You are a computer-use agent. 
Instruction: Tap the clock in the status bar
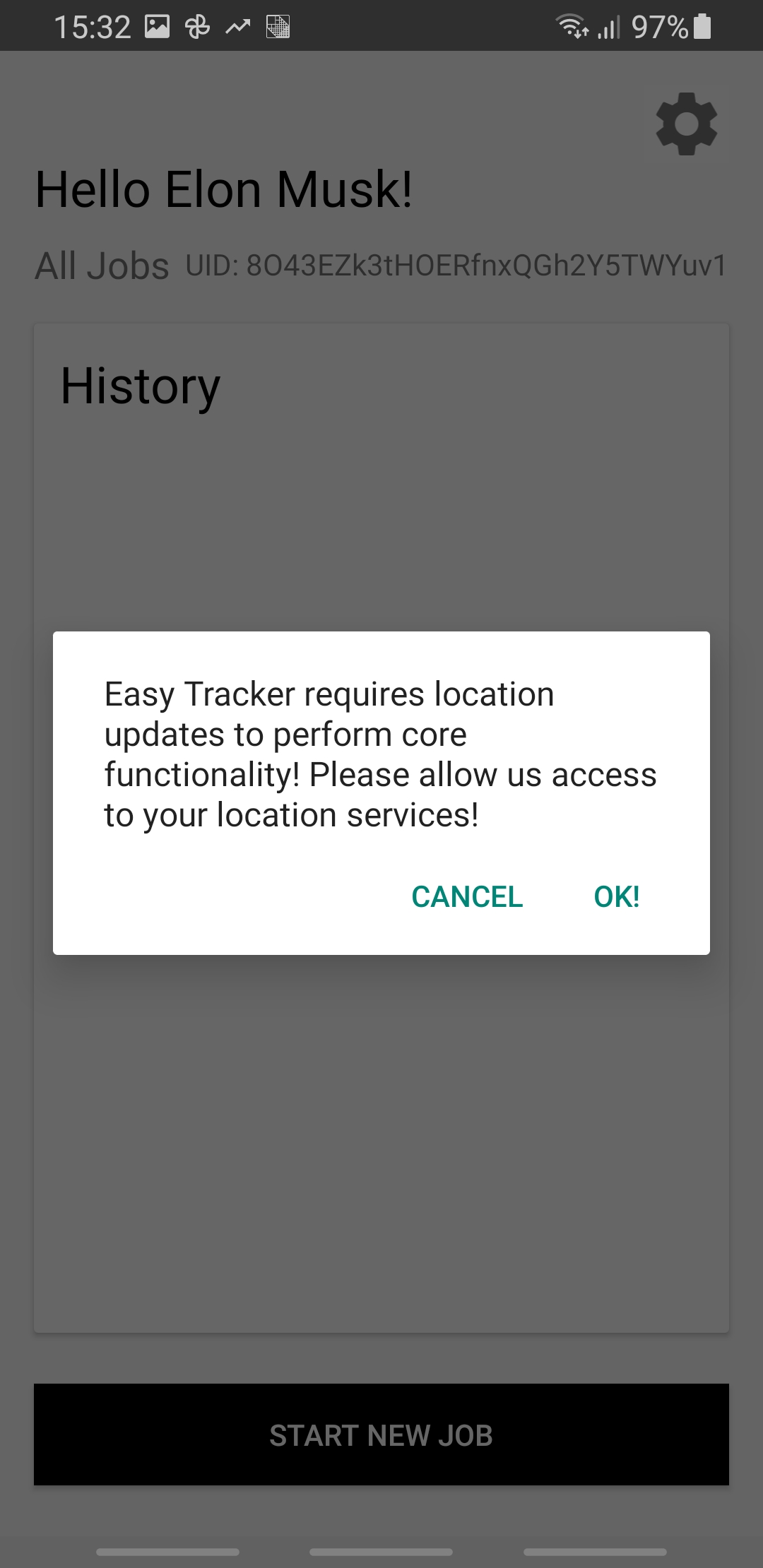click(93, 25)
